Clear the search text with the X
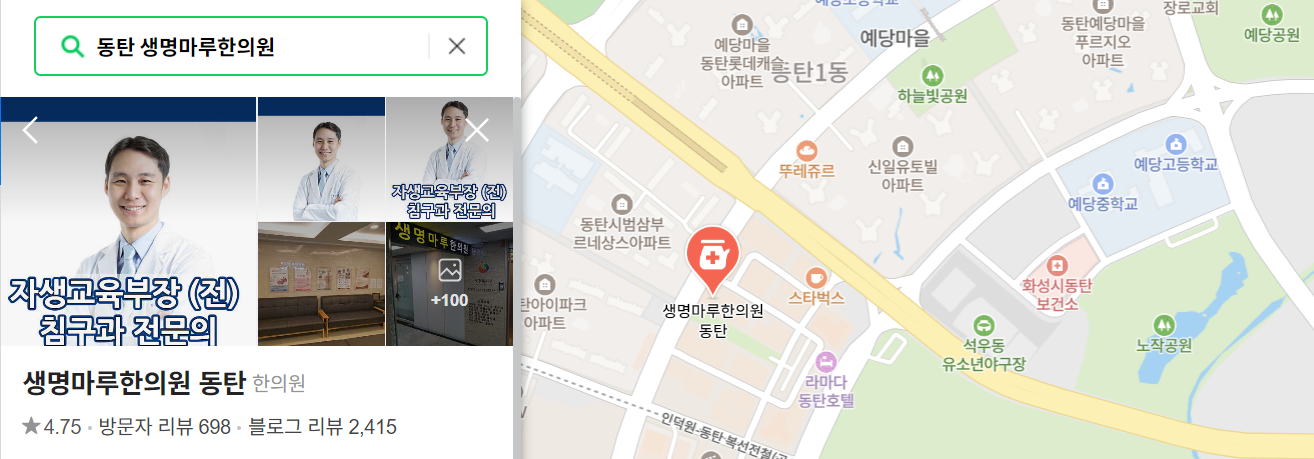 click(x=457, y=46)
